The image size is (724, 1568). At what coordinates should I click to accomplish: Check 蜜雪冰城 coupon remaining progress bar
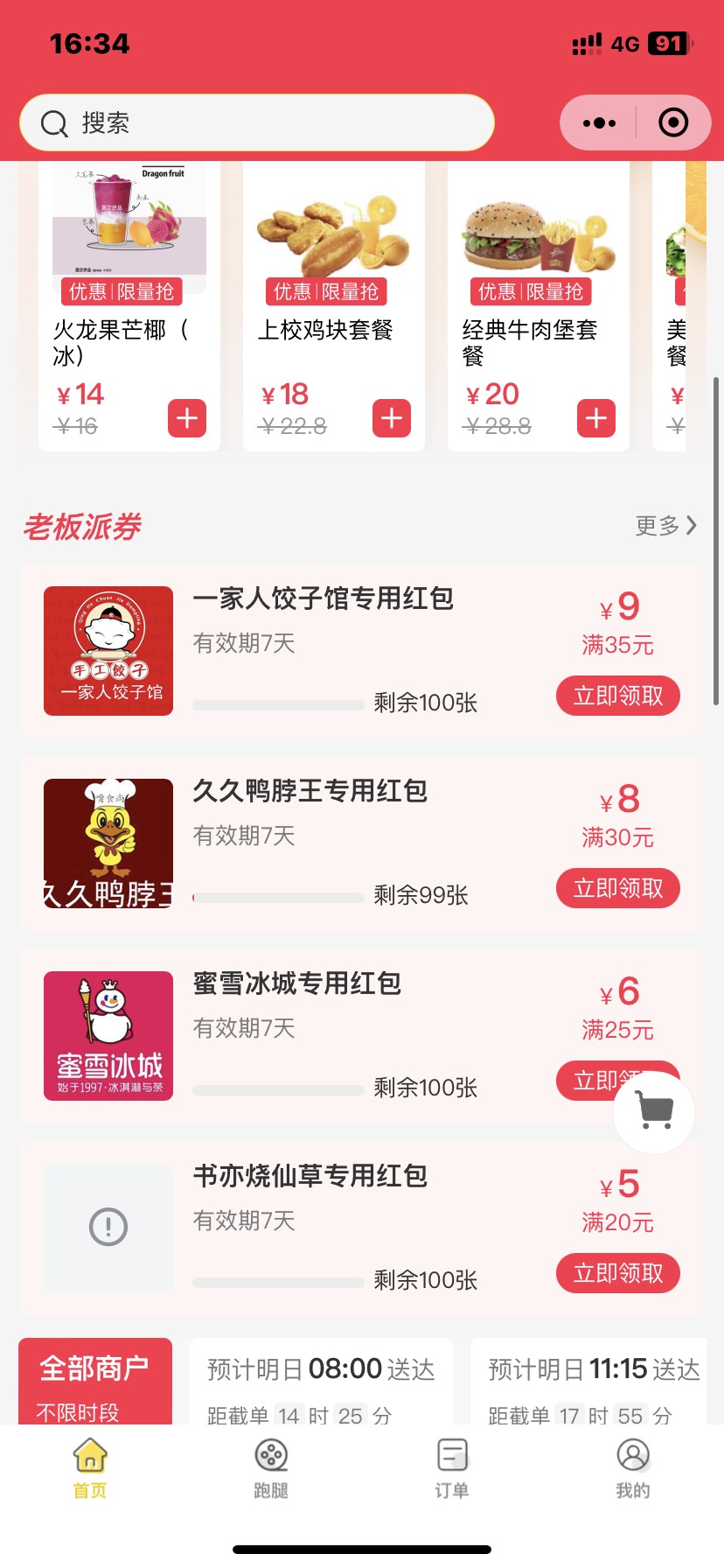277,1089
